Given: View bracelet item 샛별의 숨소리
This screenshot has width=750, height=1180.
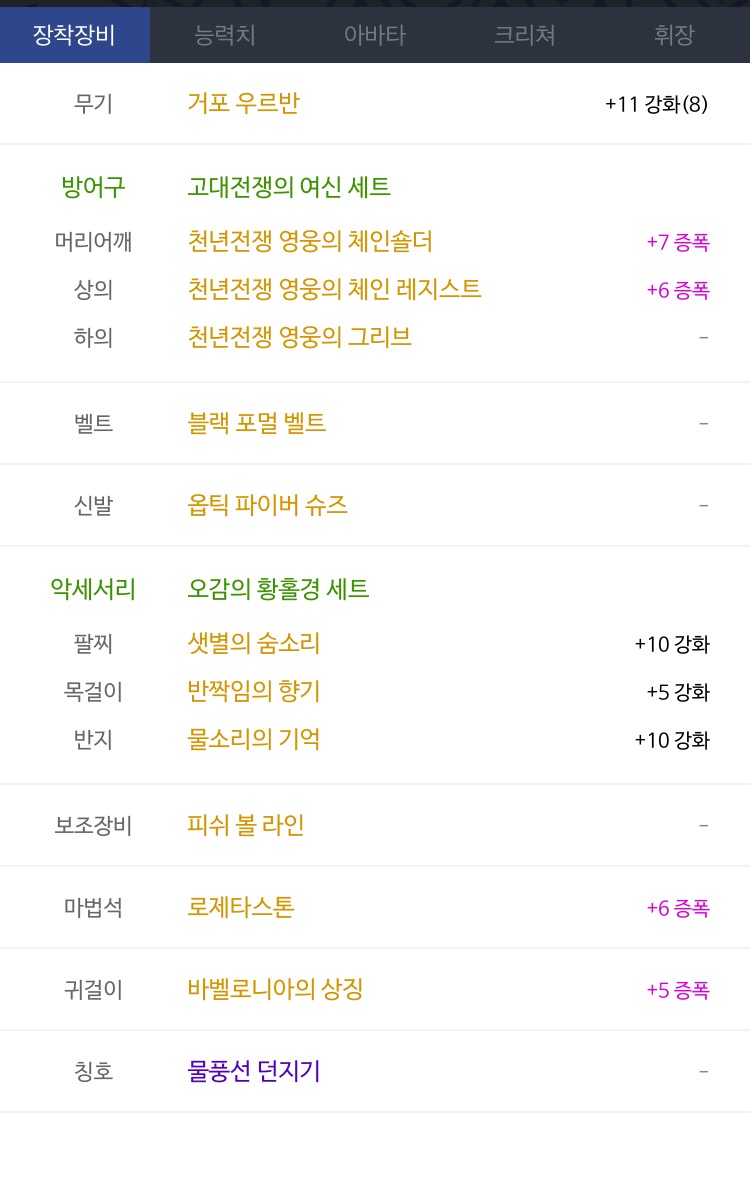Looking at the screenshot, I should click(x=254, y=643).
